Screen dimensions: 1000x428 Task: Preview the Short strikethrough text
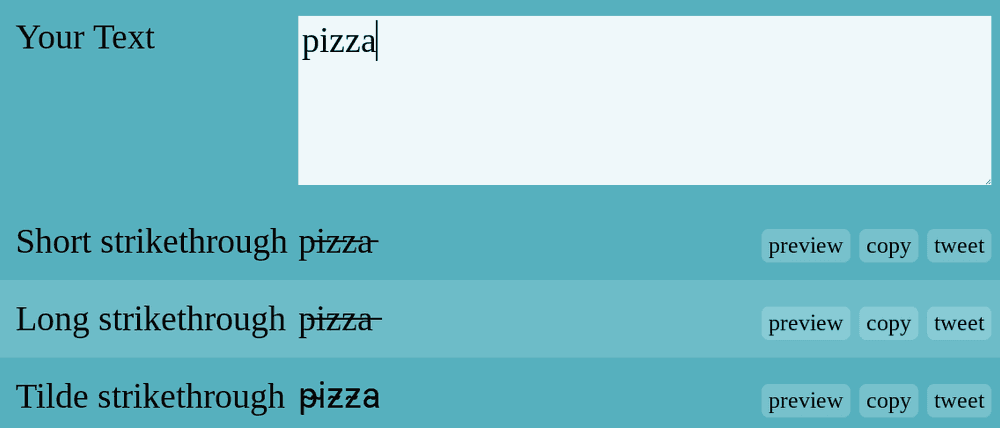pos(805,246)
